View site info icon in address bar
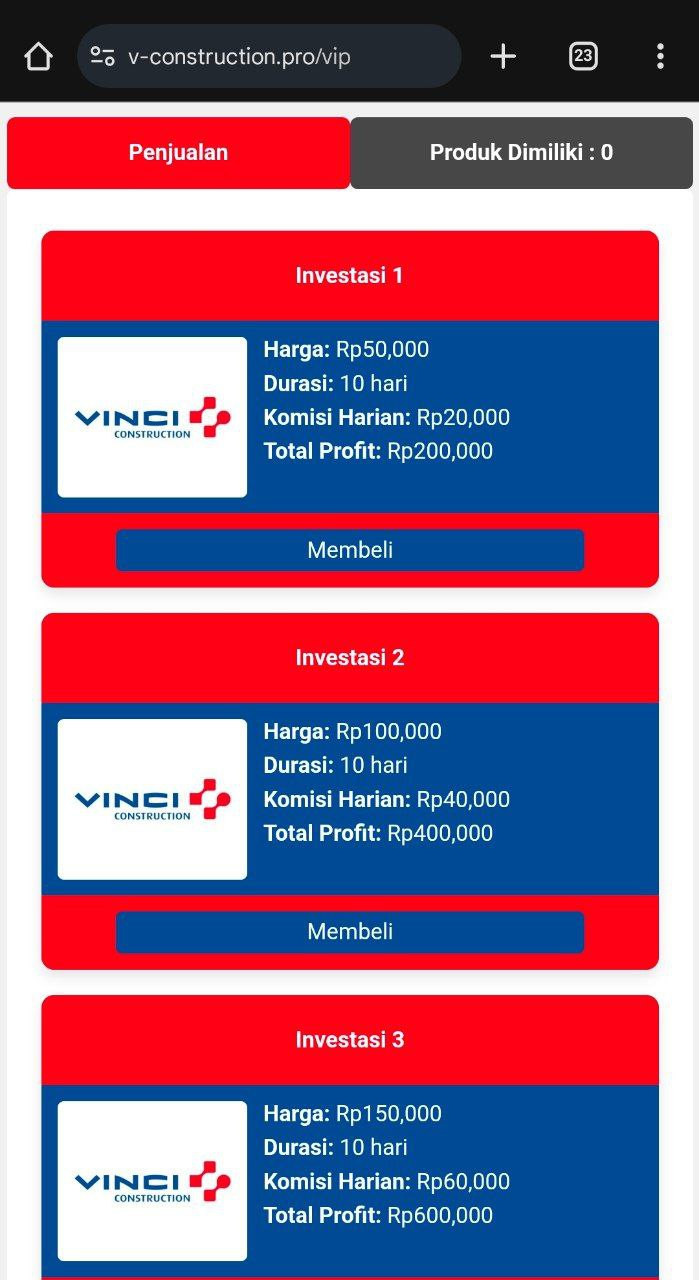 (x=102, y=56)
